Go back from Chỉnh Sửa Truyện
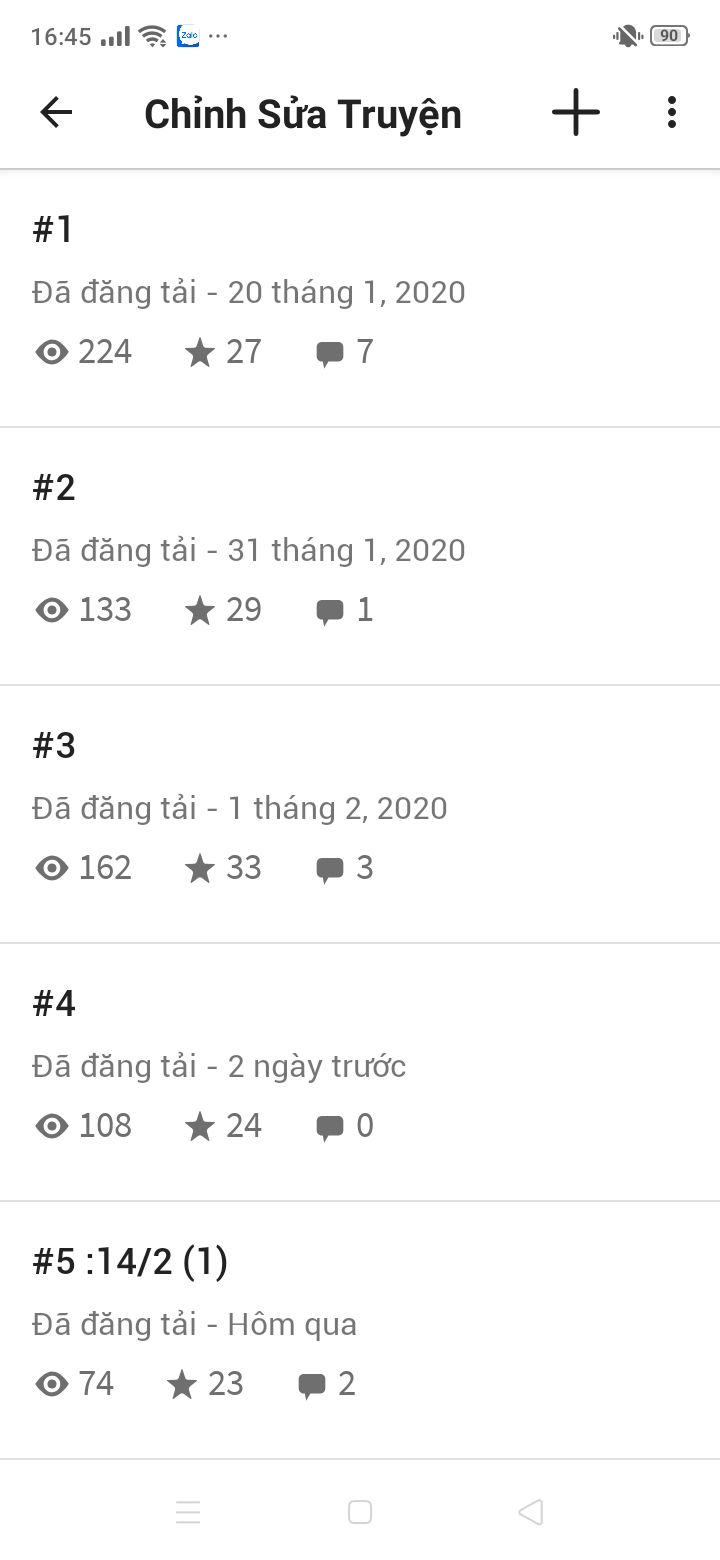The height and width of the screenshot is (1560, 720). (56, 112)
